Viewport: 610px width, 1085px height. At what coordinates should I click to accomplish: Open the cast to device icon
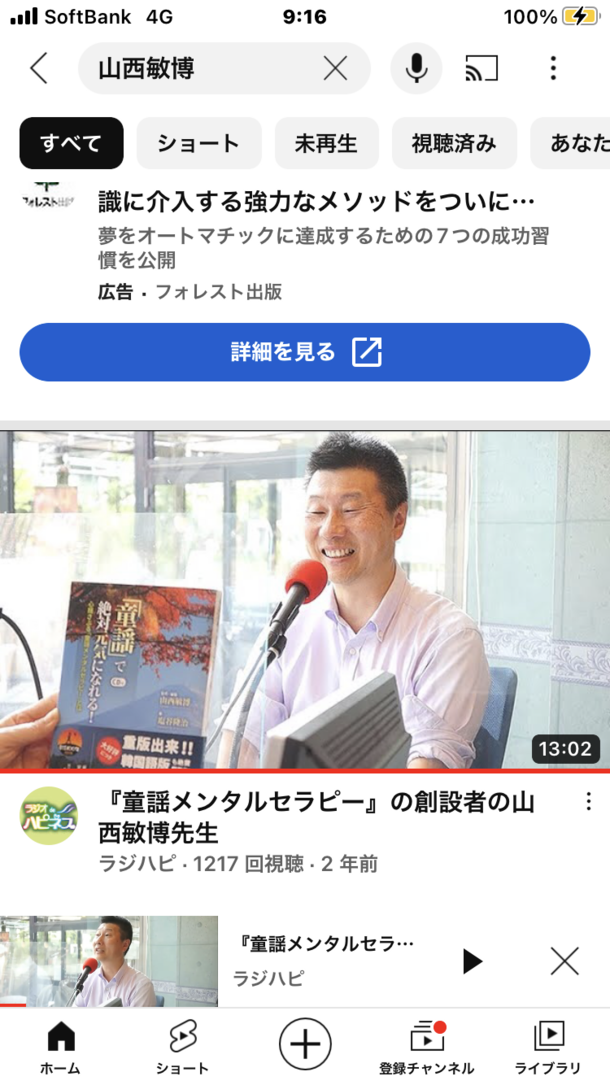pyautogui.click(x=482, y=68)
